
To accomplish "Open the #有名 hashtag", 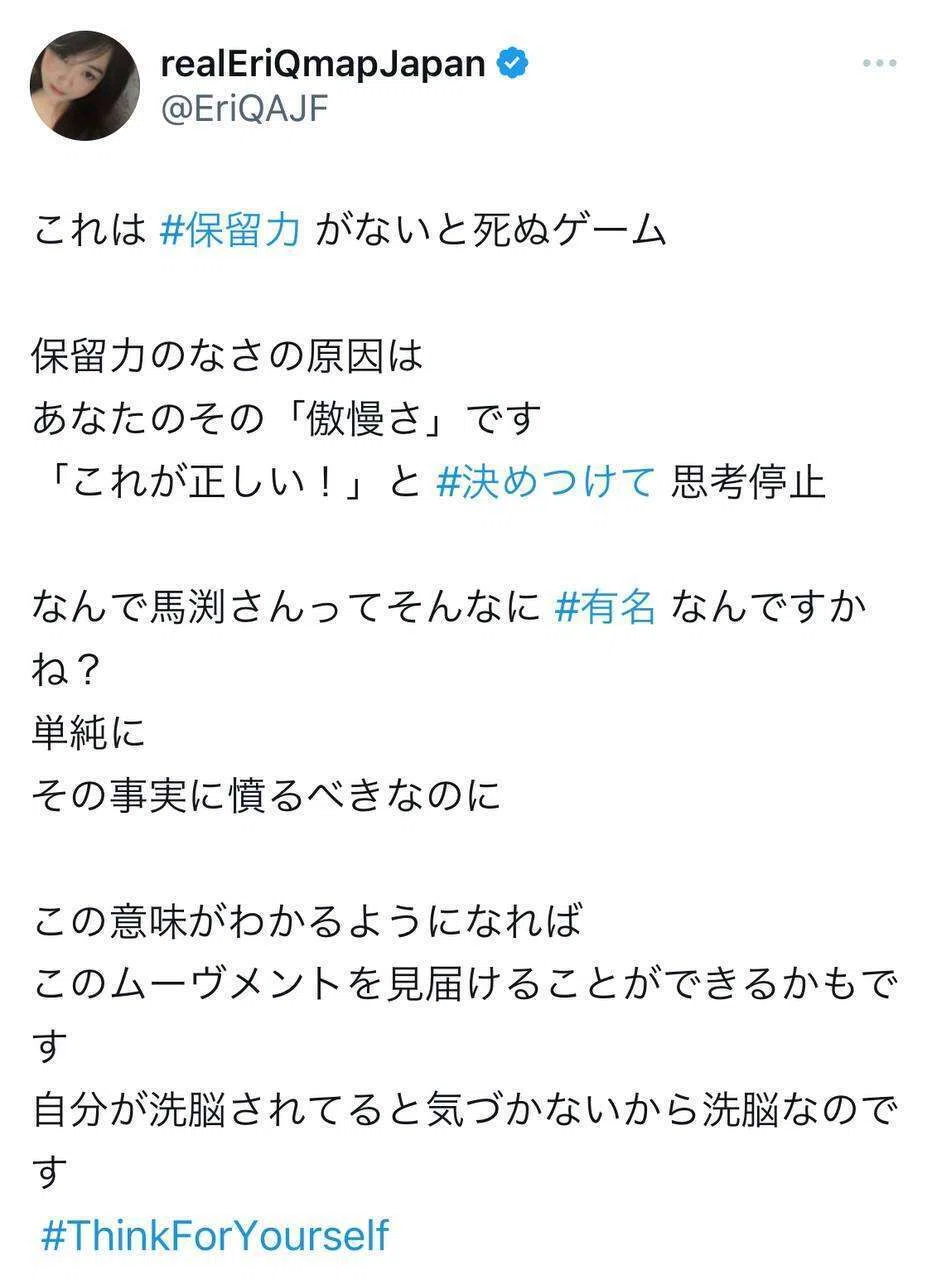I will tap(605, 608).
